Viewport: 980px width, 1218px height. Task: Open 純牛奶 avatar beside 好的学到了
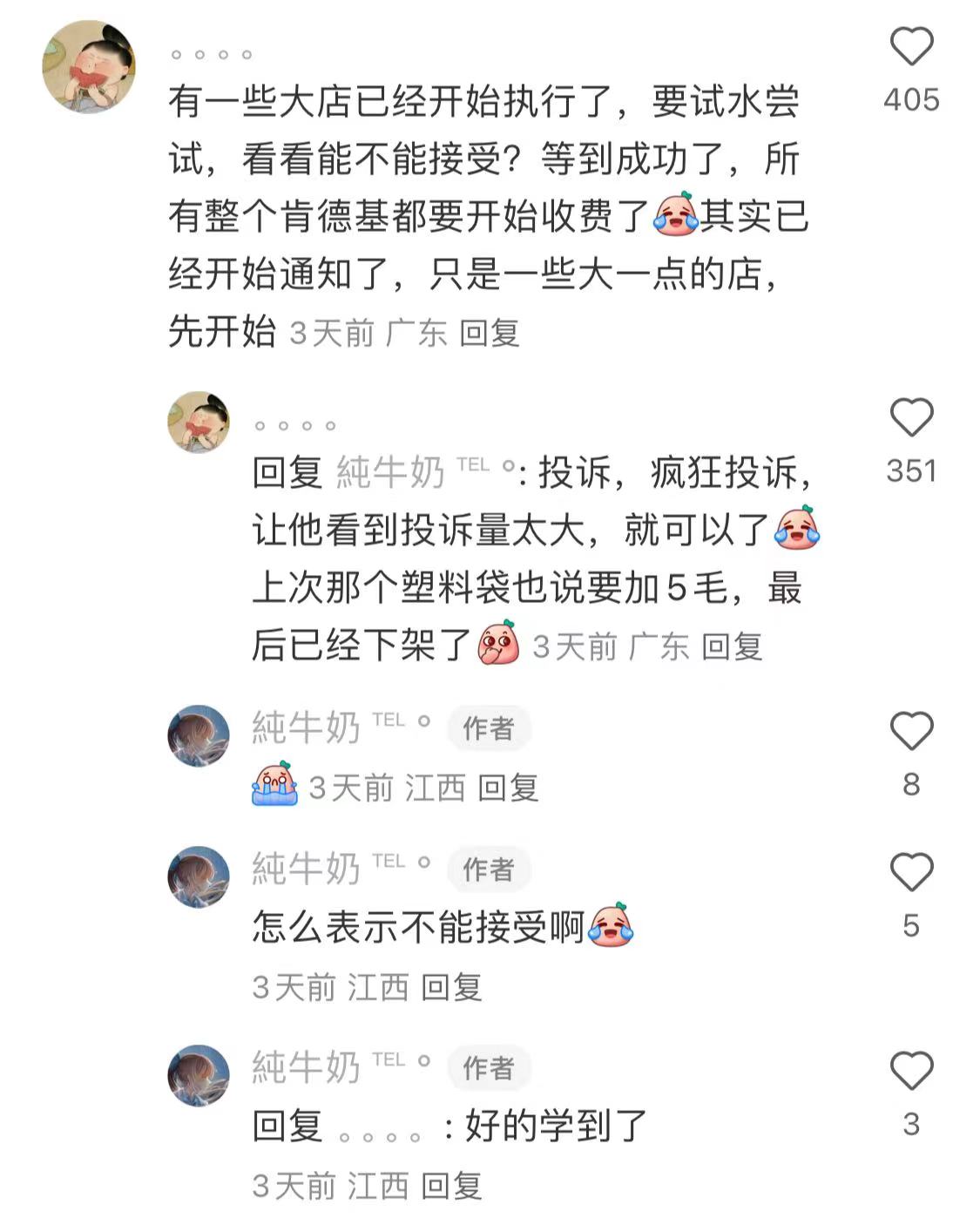coord(199,1076)
